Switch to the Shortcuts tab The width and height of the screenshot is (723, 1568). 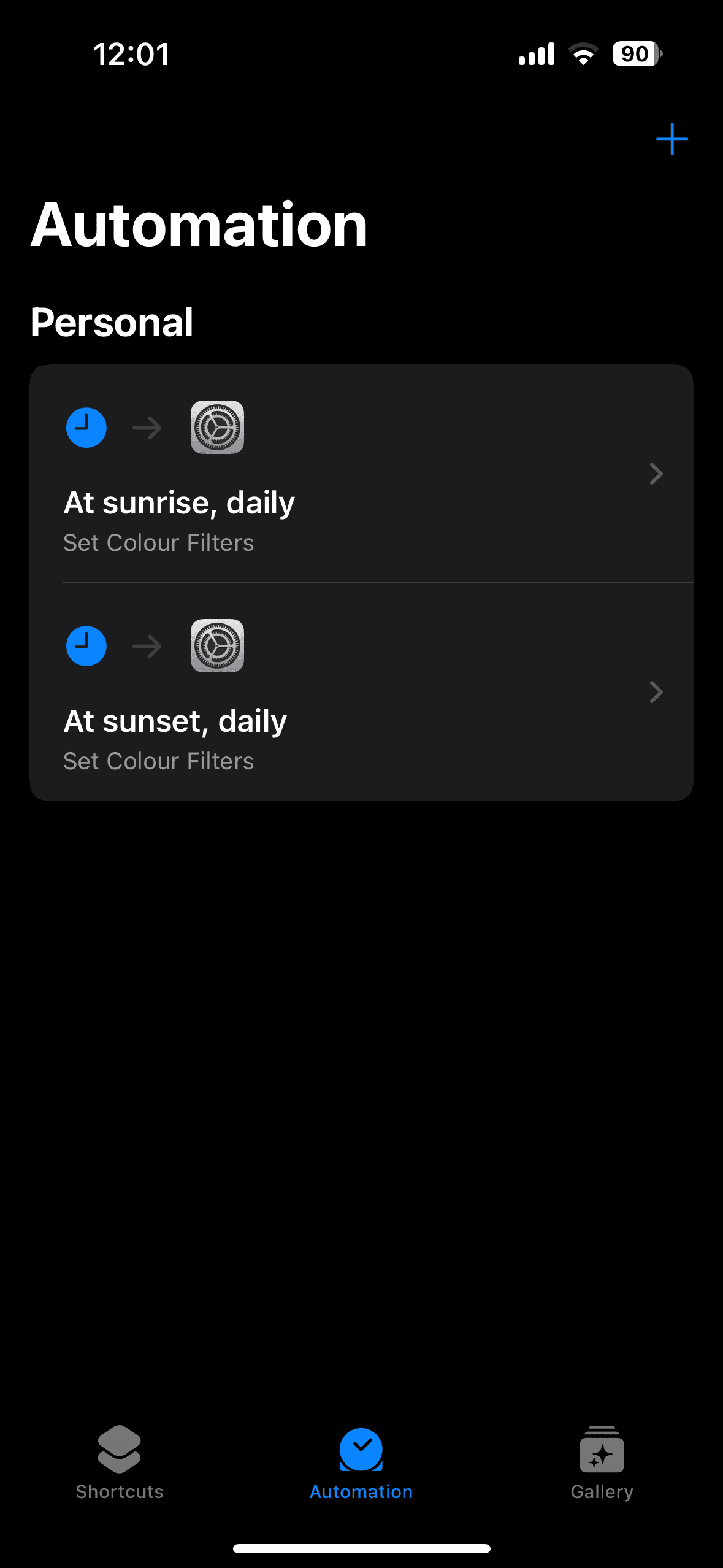pos(120,1463)
